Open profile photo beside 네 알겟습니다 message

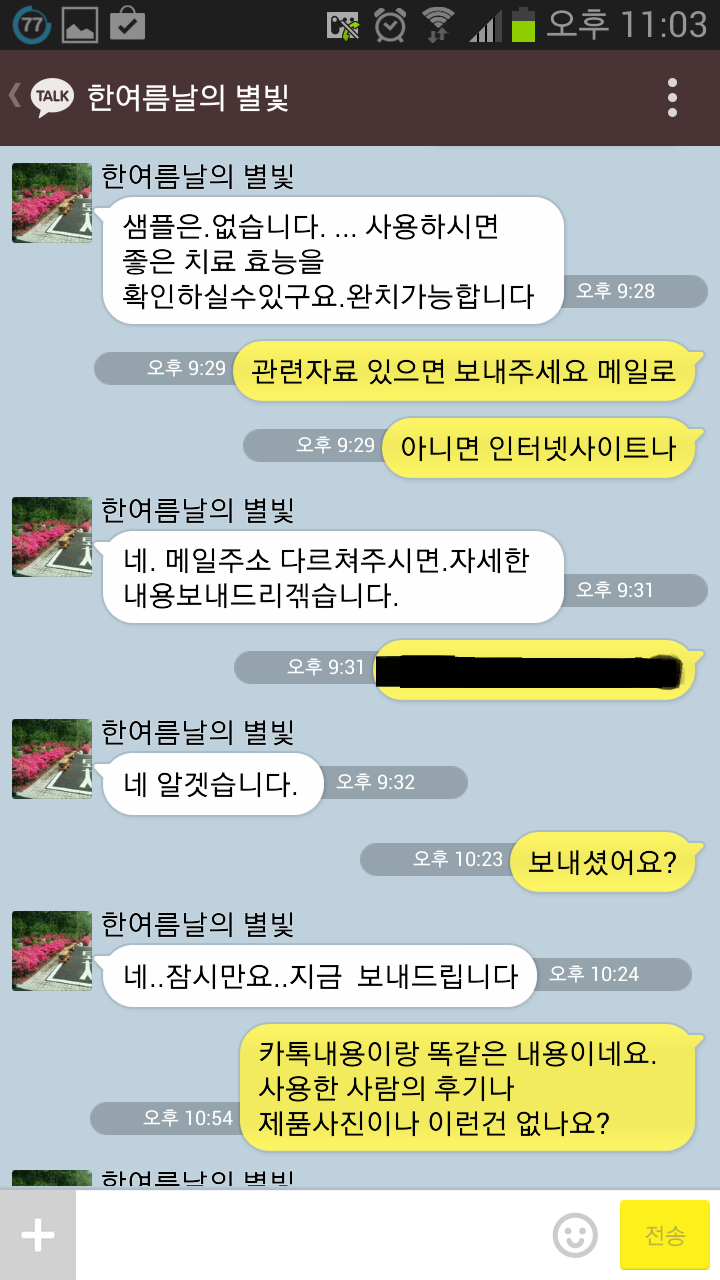tap(52, 758)
